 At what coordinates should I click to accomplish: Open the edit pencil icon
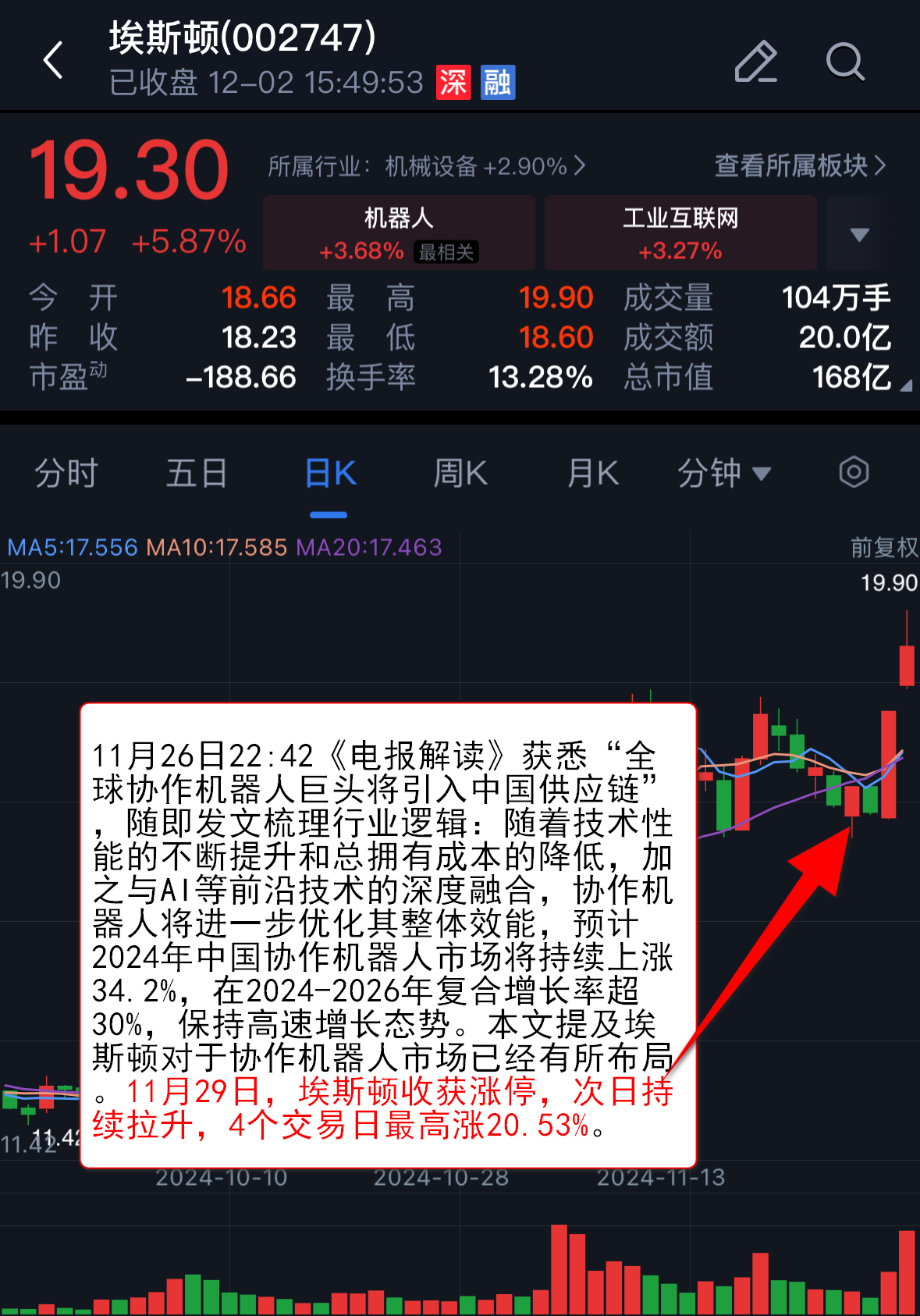755,62
